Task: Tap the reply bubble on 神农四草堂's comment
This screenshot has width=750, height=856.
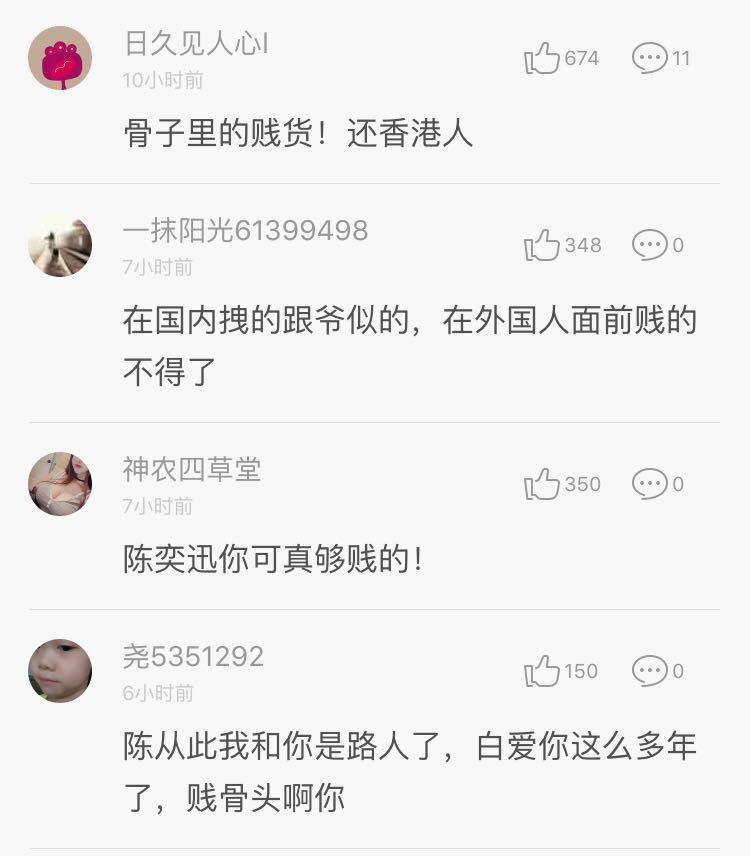Action: pos(650,484)
